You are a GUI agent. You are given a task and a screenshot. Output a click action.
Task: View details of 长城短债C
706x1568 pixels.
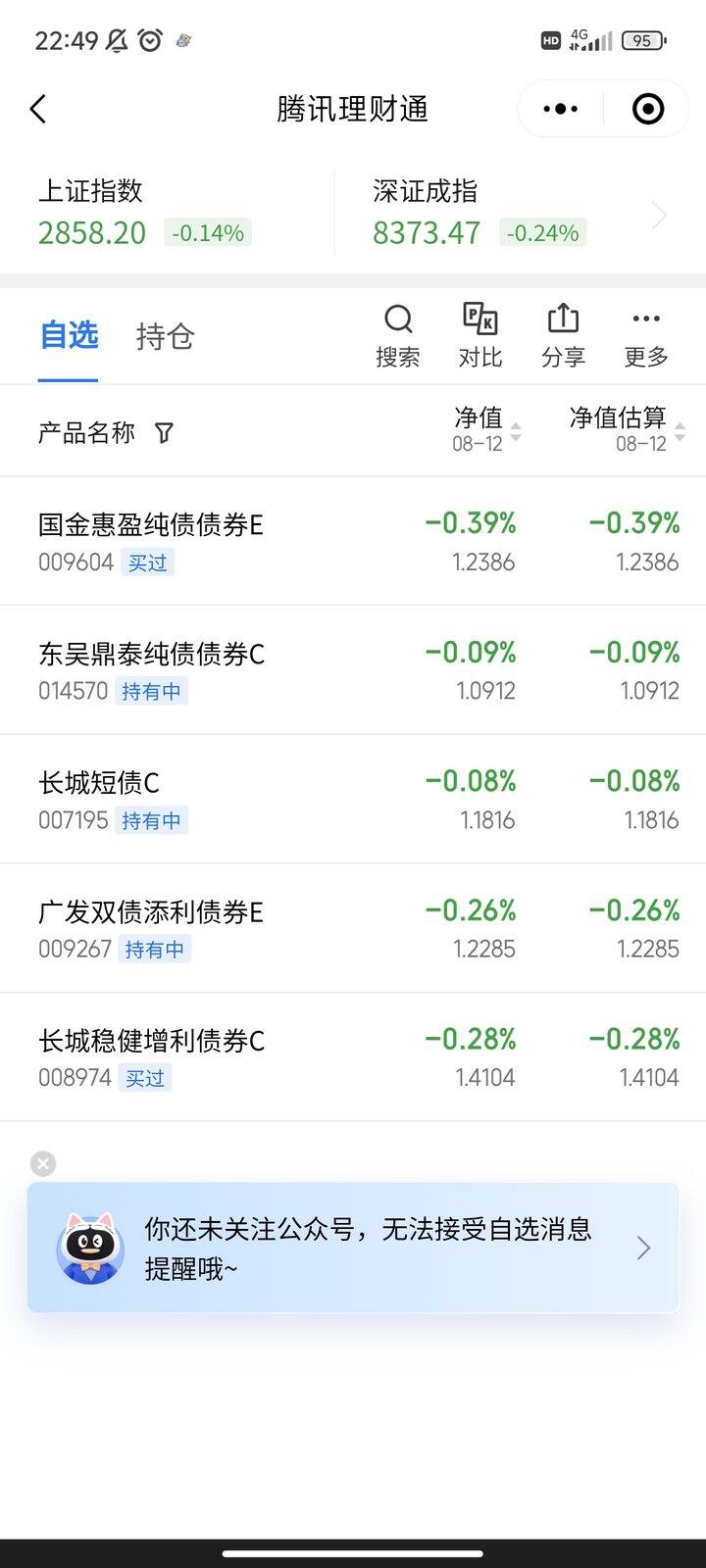click(x=353, y=799)
